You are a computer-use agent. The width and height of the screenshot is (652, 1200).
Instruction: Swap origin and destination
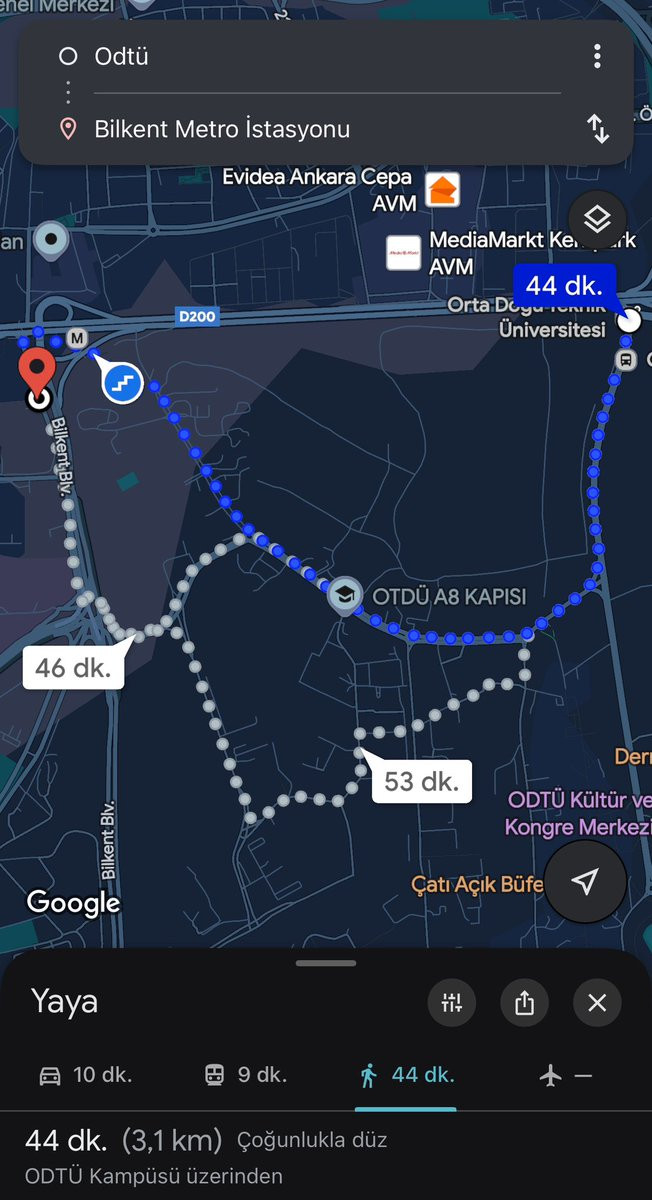point(597,128)
